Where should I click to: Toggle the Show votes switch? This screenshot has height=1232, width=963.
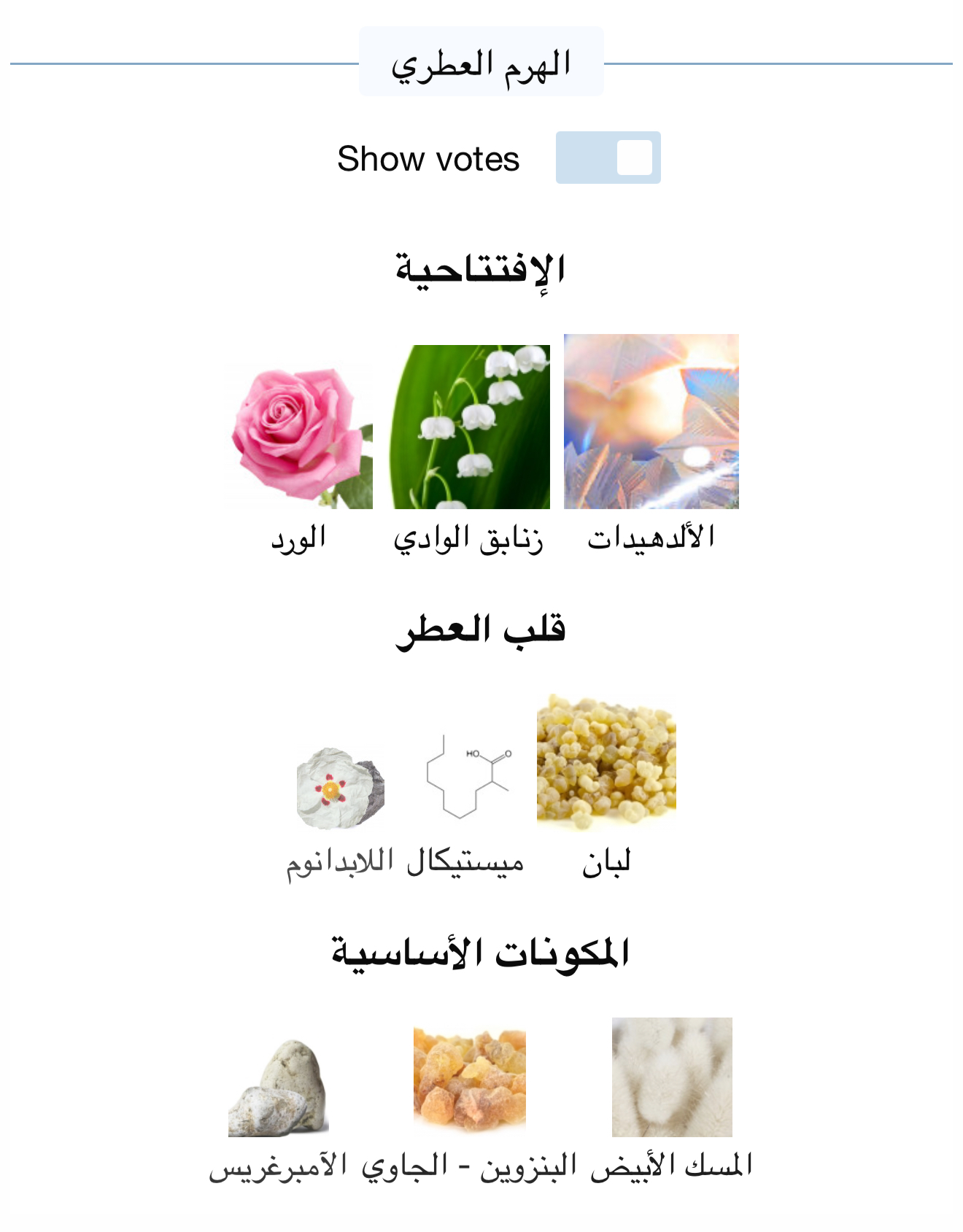[608, 158]
